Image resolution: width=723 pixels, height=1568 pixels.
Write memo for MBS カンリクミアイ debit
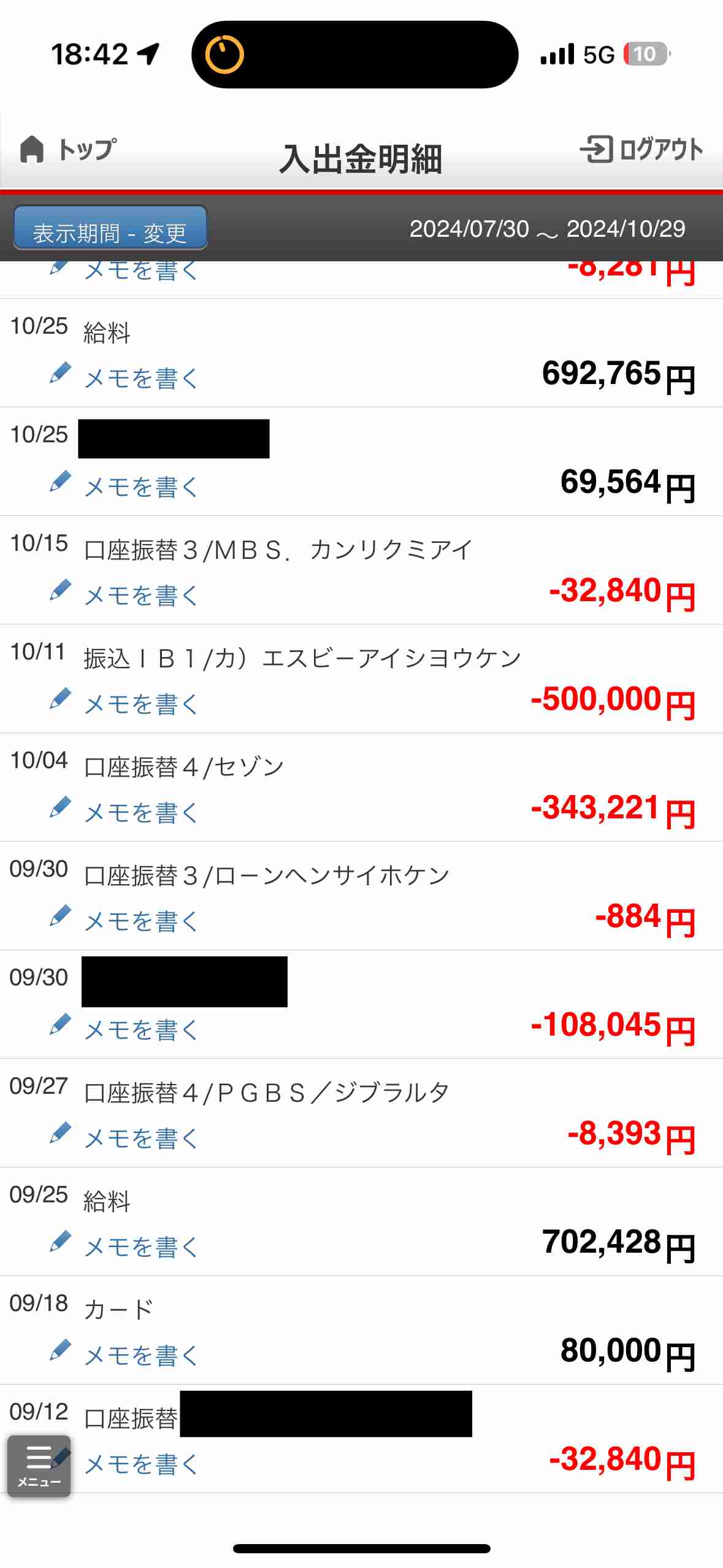point(124,594)
